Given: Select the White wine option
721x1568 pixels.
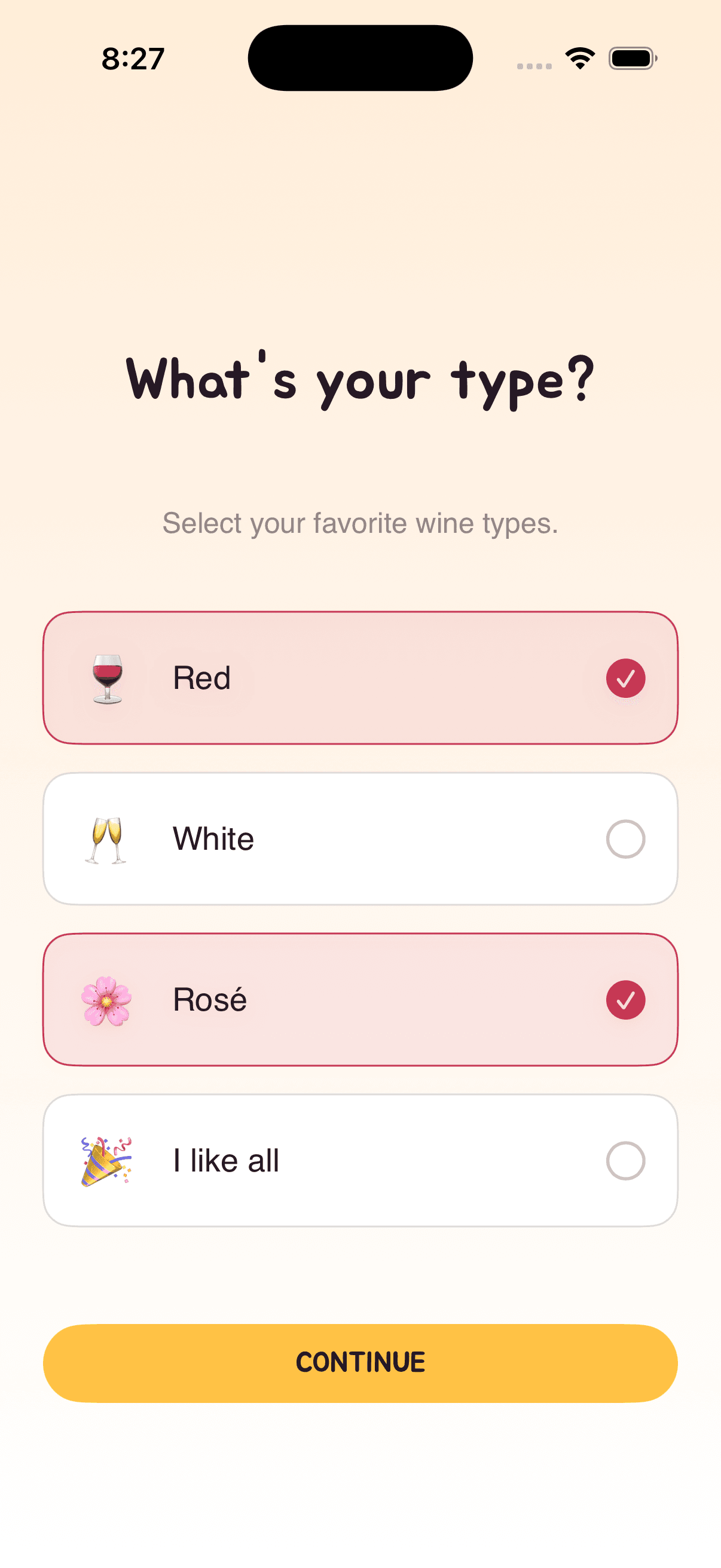Looking at the screenshot, I should [x=360, y=838].
